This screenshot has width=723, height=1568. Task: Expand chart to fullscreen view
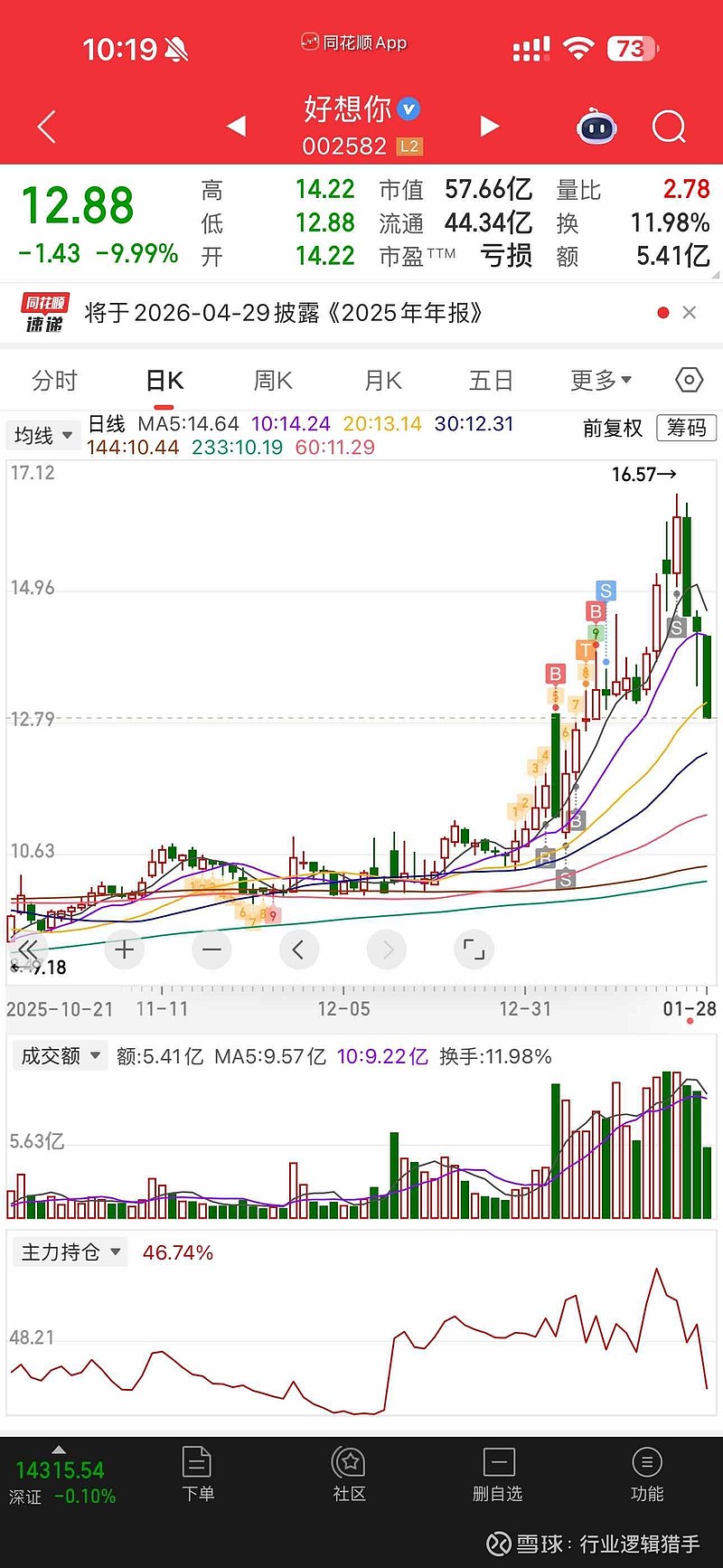[x=474, y=949]
